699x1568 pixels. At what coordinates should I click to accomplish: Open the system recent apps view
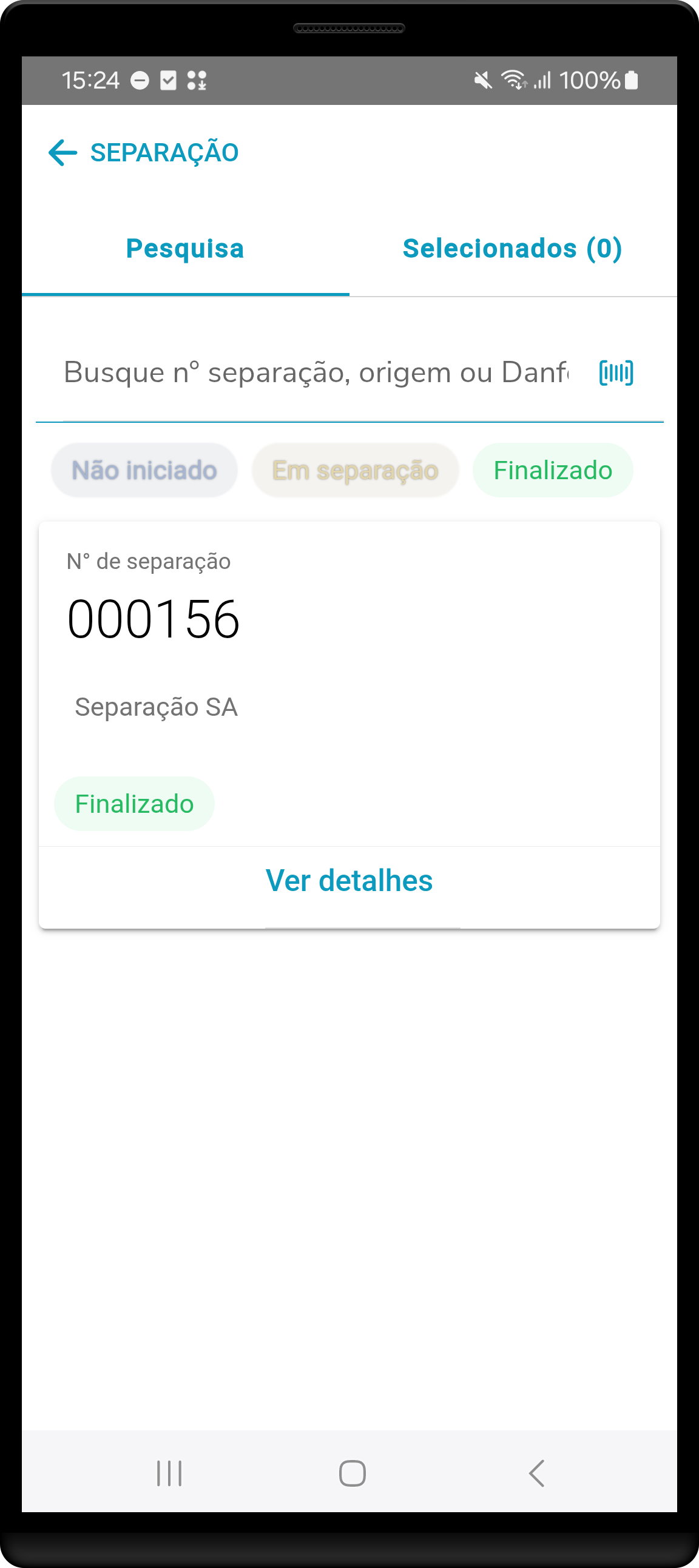(x=169, y=1473)
